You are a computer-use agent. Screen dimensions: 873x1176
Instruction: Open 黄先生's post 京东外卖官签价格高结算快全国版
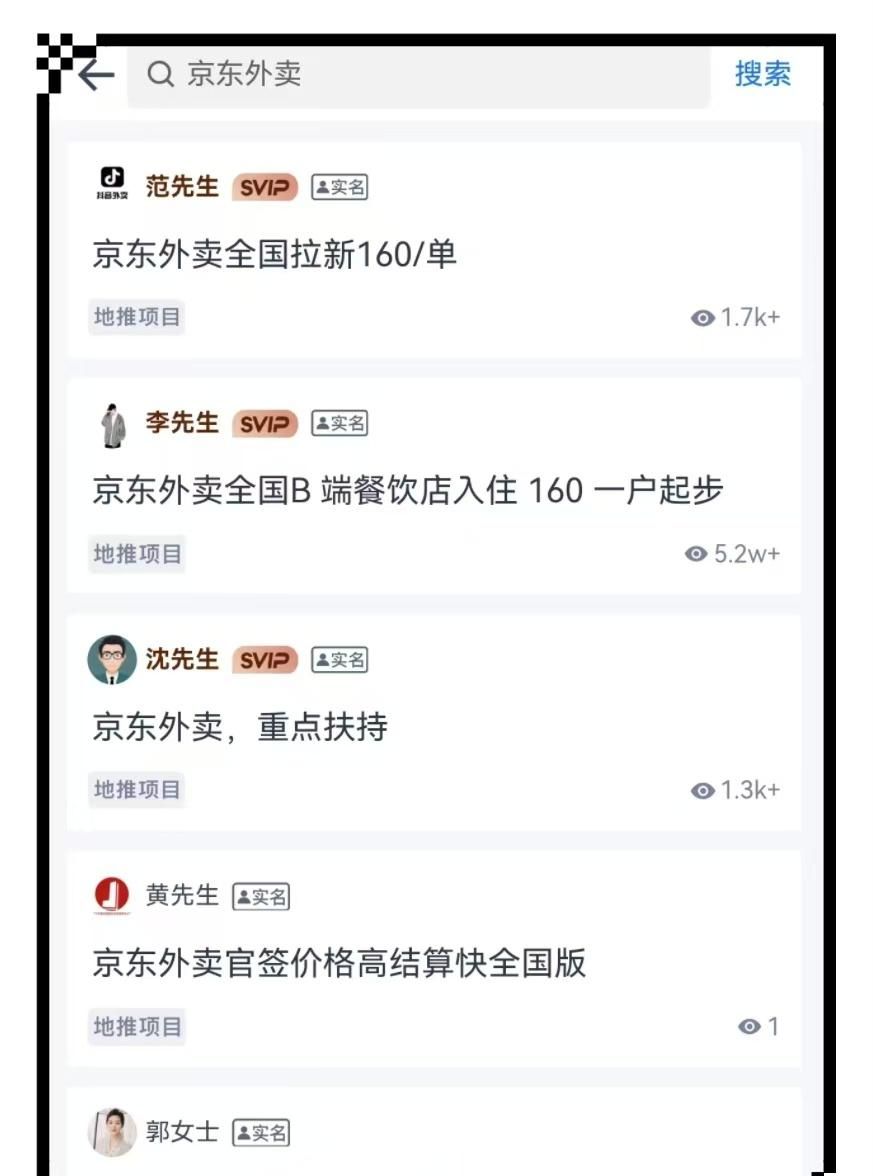click(339, 963)
